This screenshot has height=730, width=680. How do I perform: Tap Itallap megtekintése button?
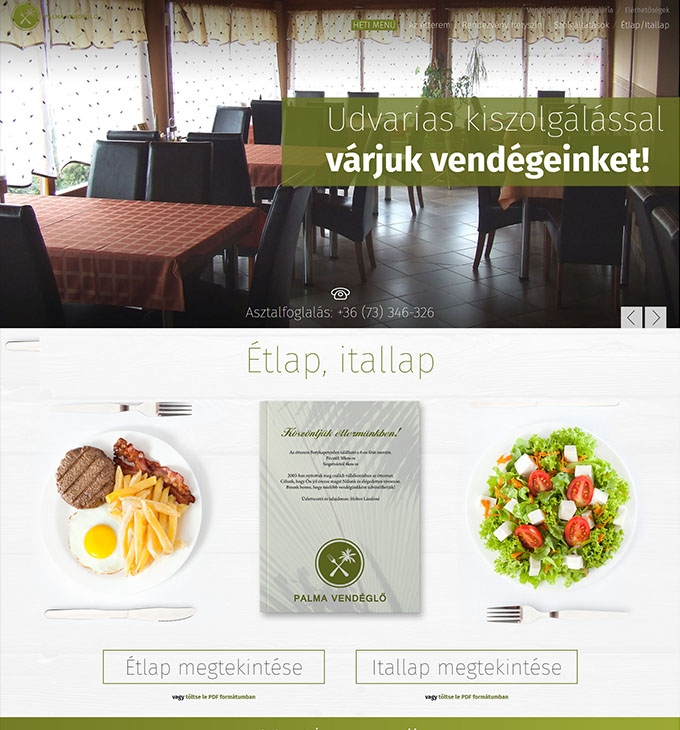pos(466,667)
